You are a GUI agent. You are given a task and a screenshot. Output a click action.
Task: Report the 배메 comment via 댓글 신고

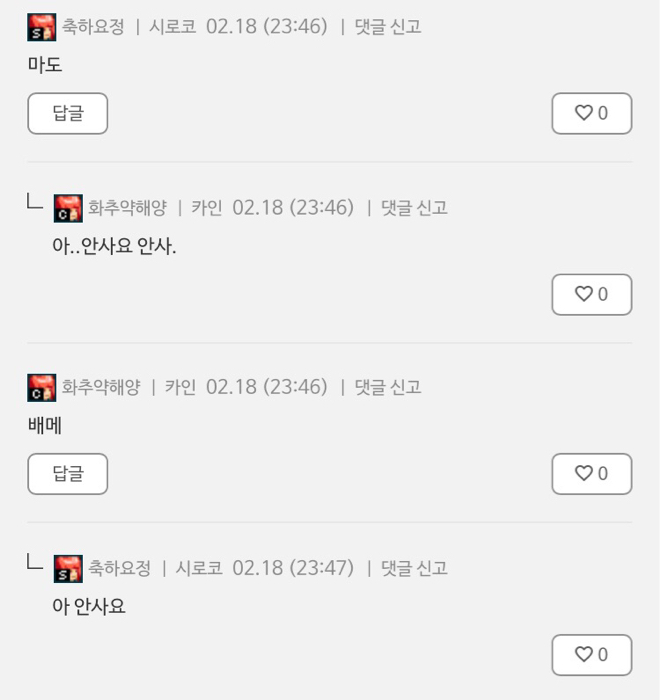click(x=388, y=387)
